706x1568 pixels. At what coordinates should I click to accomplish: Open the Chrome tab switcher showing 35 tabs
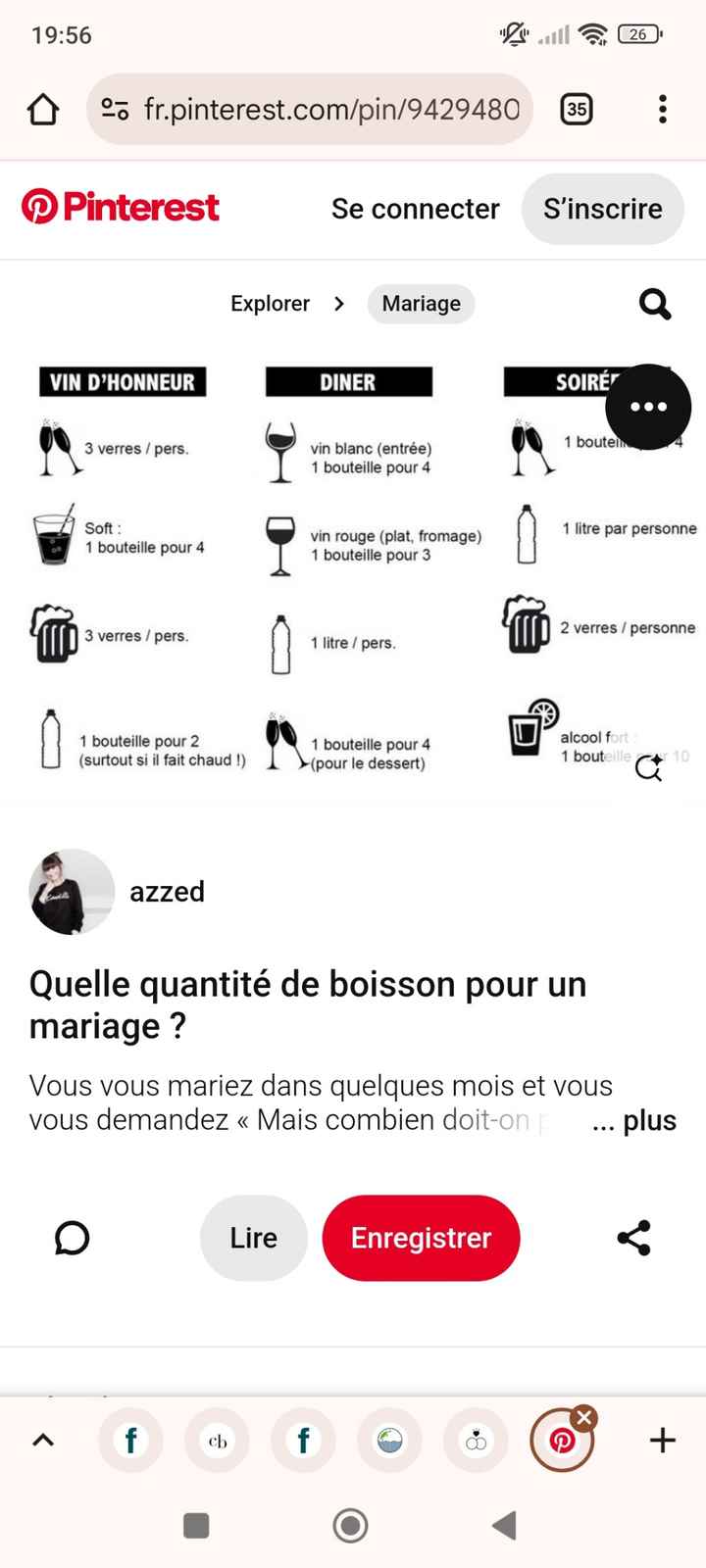[577, 109]
